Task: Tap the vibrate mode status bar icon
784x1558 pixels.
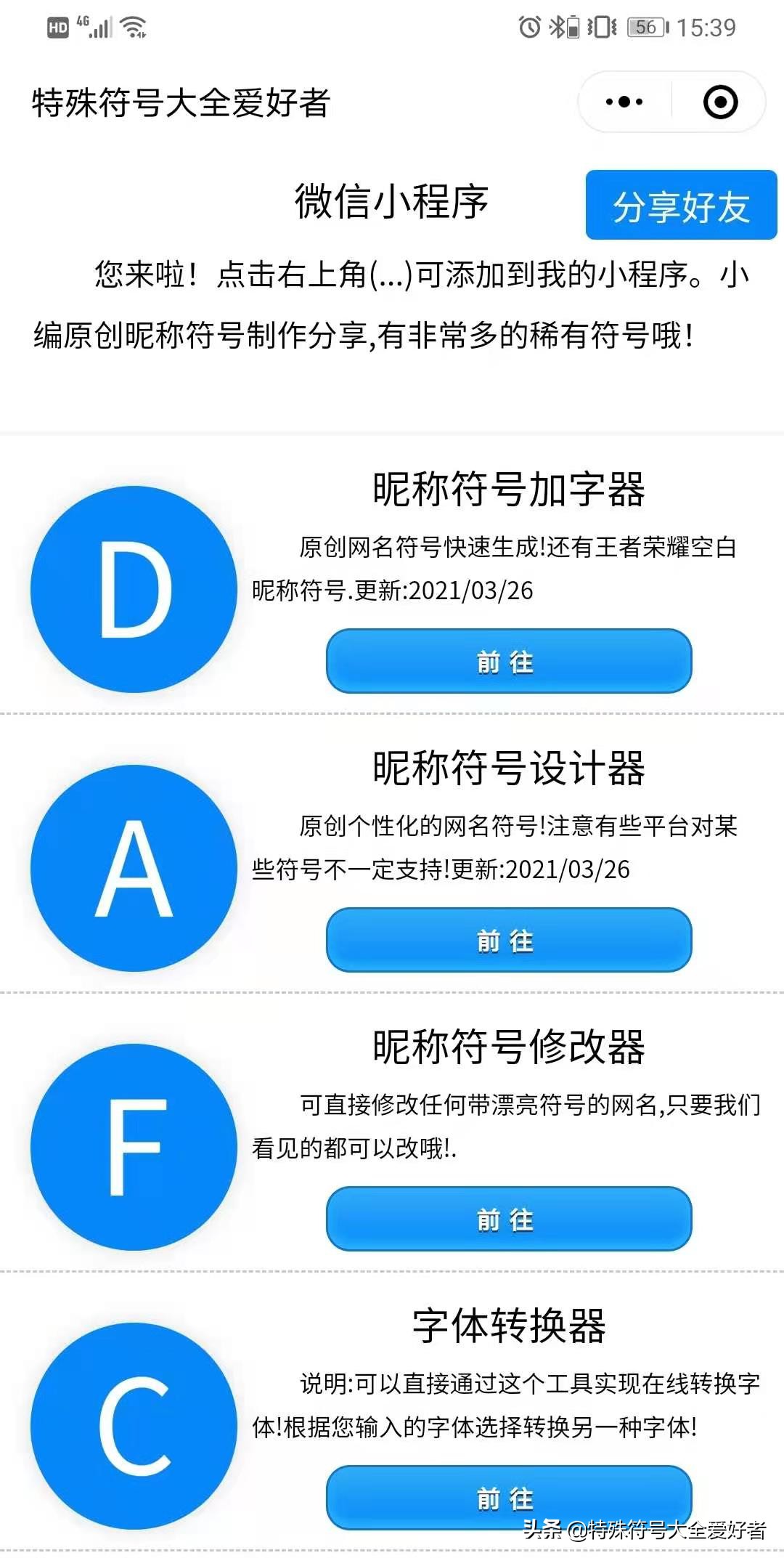Action: point(603,27)
